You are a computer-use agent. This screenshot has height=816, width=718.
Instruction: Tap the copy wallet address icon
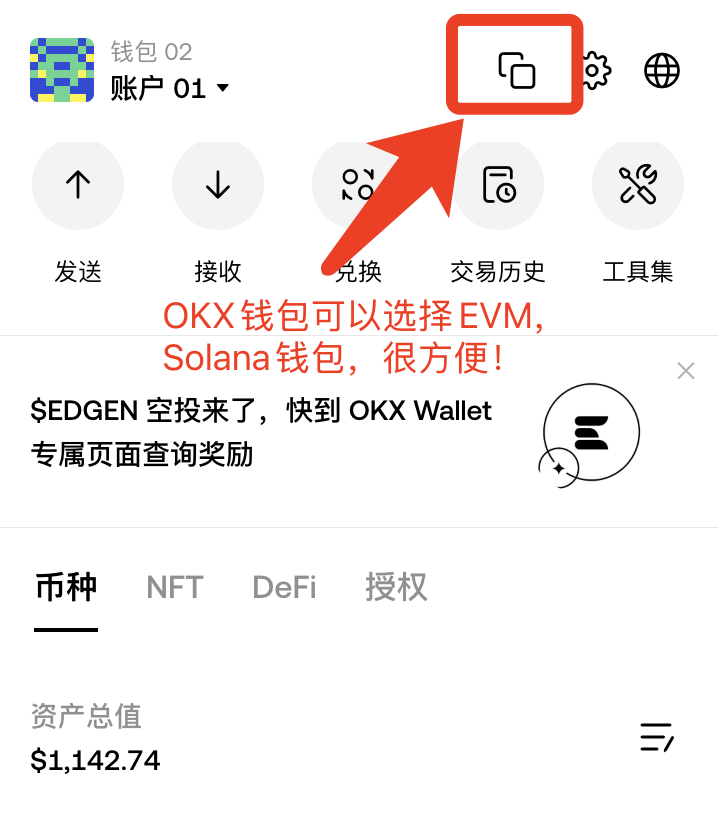point(516,70)
